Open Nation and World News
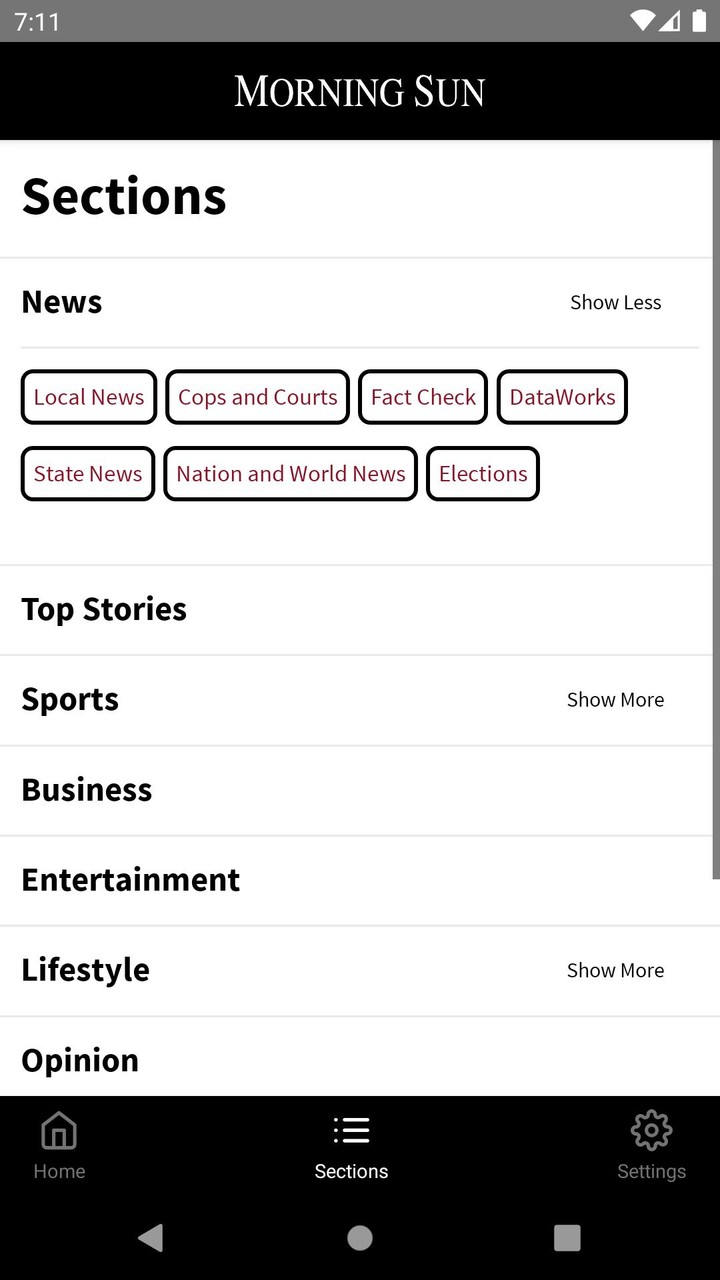The width and height of the screenshot is (720, 1280). (291, 474)
